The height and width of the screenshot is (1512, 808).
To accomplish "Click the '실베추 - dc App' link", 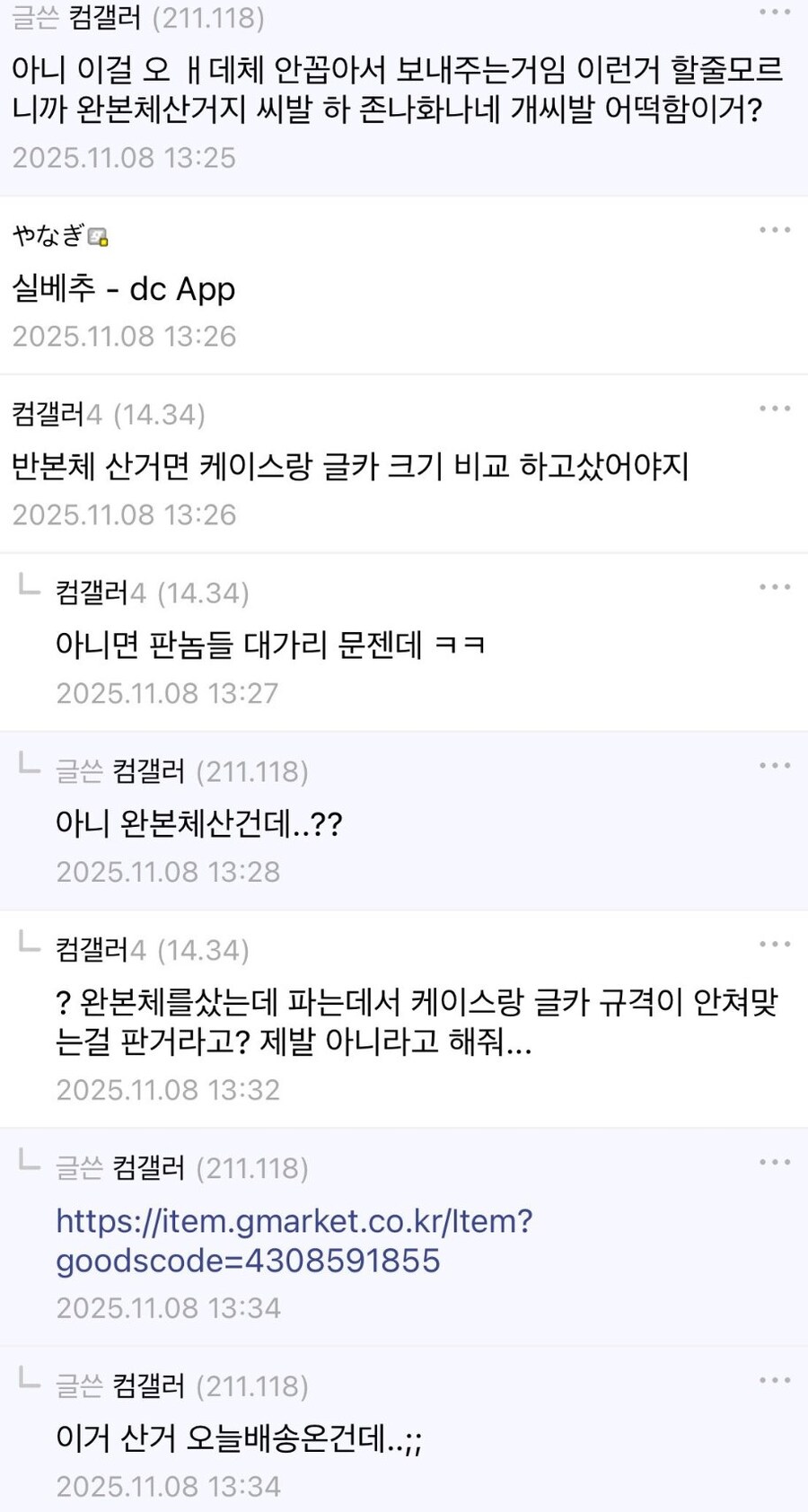I will [122, 289].
